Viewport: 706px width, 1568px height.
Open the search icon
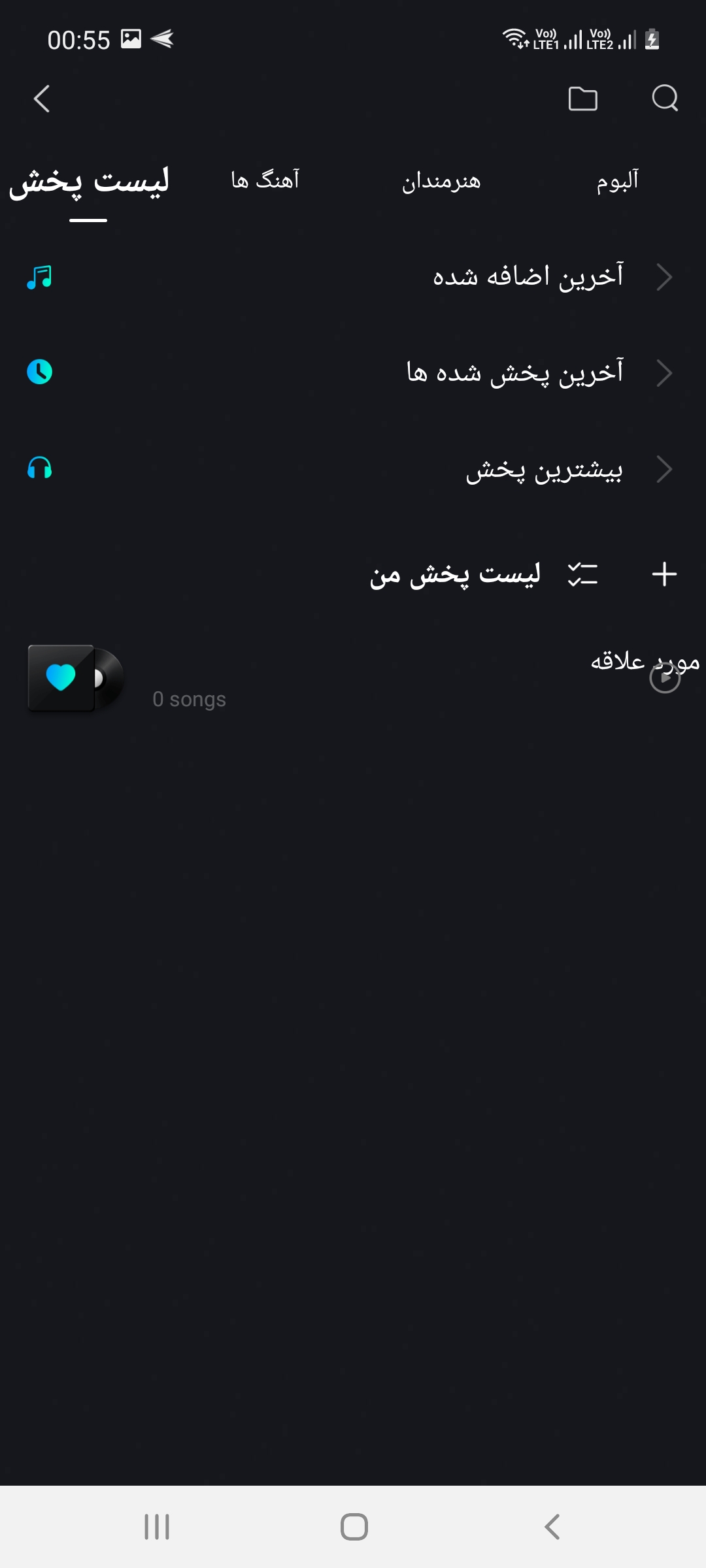(x=665, y=99)
